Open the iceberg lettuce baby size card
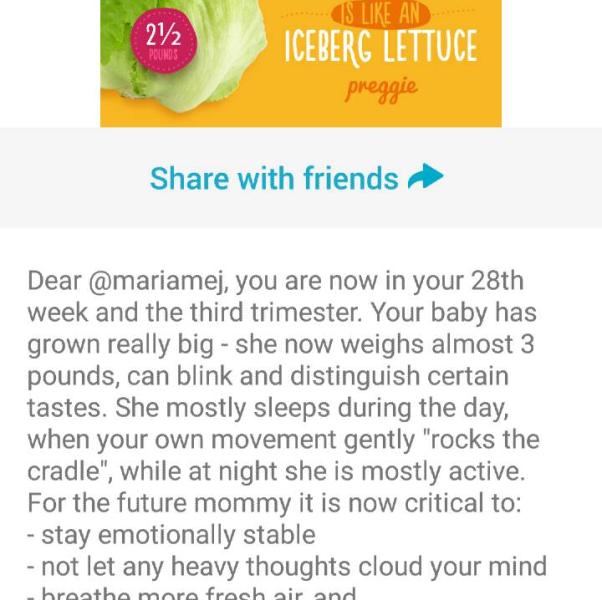 (x=300, y=62)
